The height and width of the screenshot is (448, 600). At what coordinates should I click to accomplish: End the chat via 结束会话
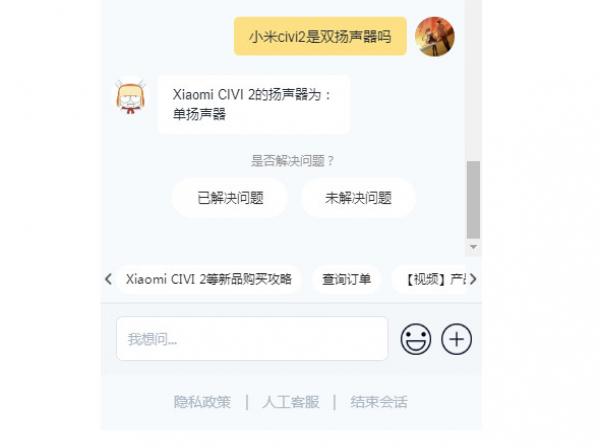379,402
